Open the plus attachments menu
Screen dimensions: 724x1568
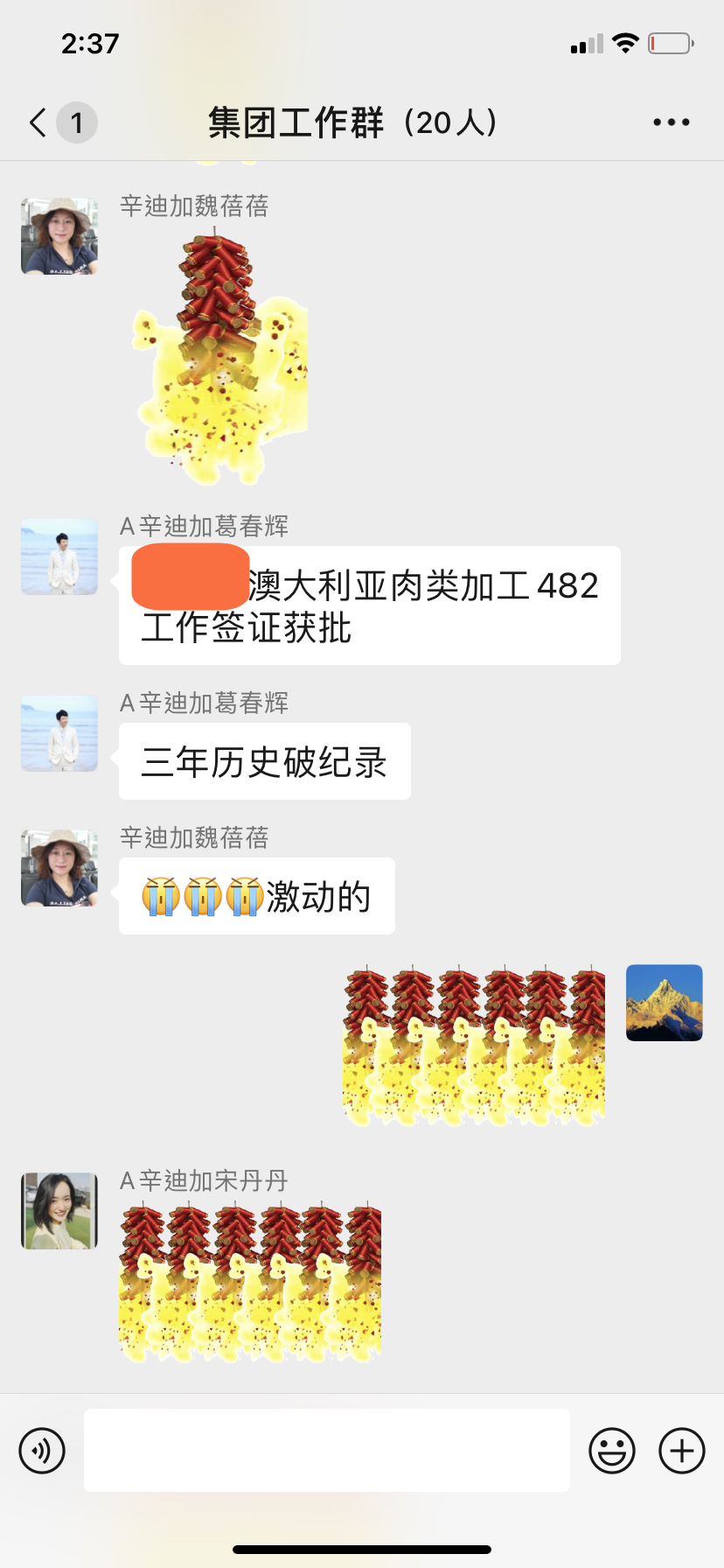click(681, 1451)
